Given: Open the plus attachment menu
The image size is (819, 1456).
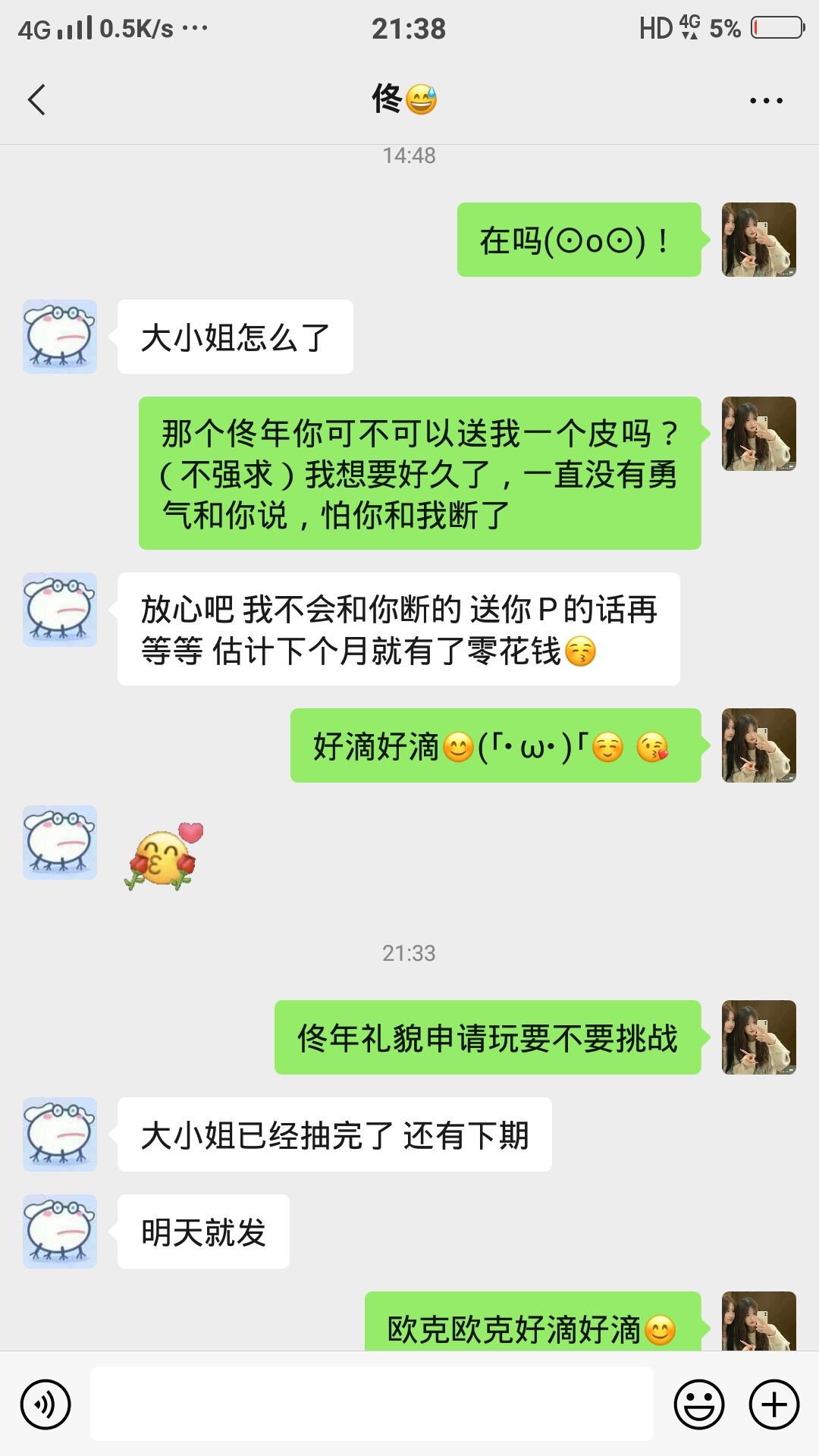Looking at the screenshot, I should tap(774, 1404).
